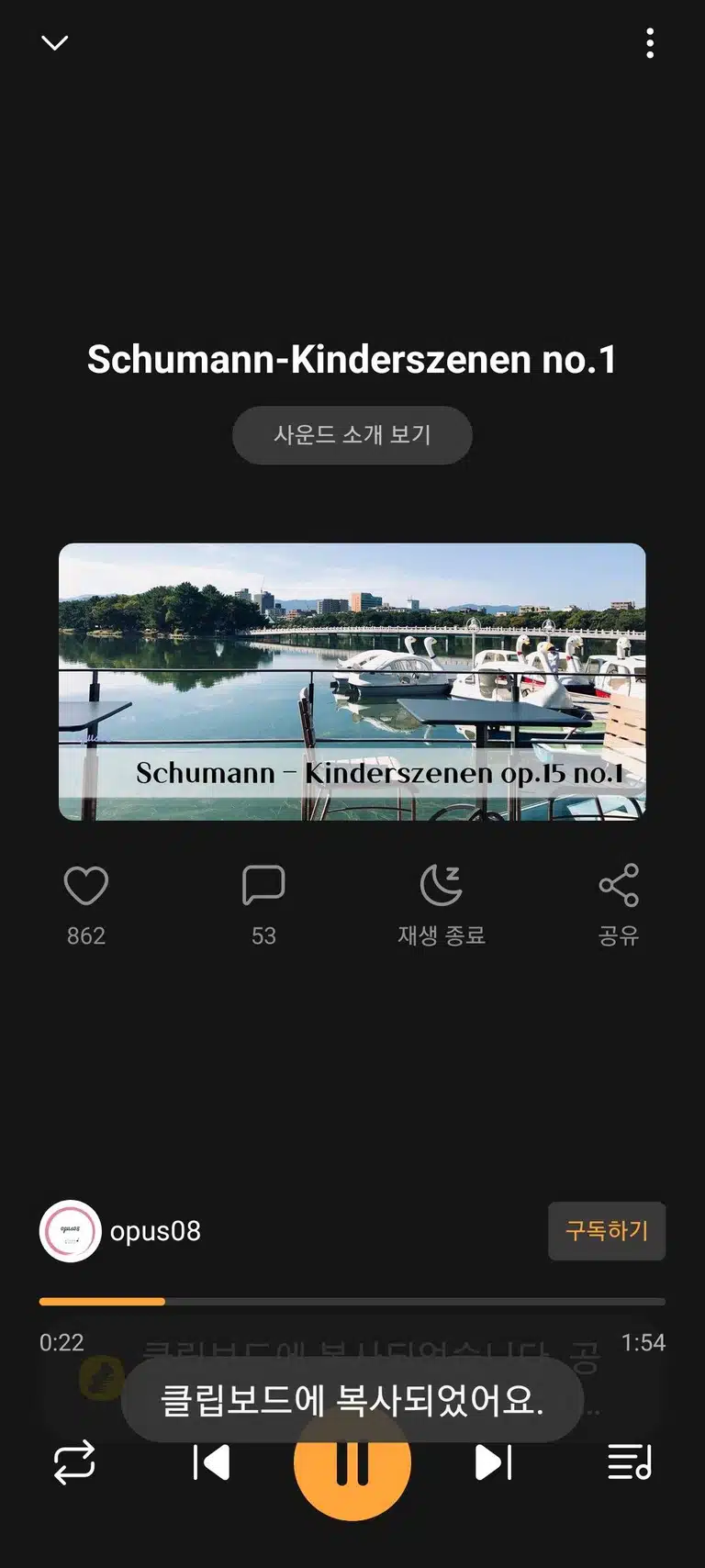The image size is (705, 1568).
Task: Pause the playing track
Action: (x=352, y=1462)
